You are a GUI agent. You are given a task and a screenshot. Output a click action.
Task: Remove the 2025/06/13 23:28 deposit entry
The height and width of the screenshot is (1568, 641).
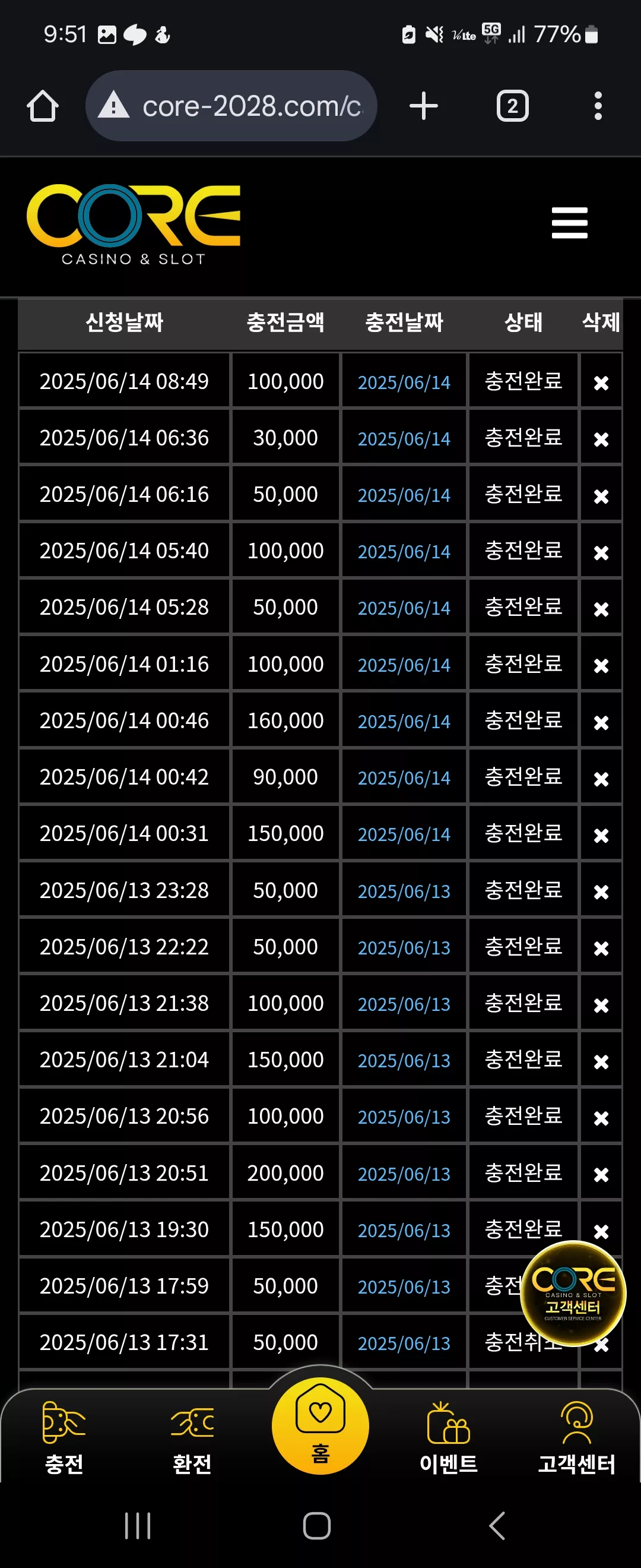601,892
